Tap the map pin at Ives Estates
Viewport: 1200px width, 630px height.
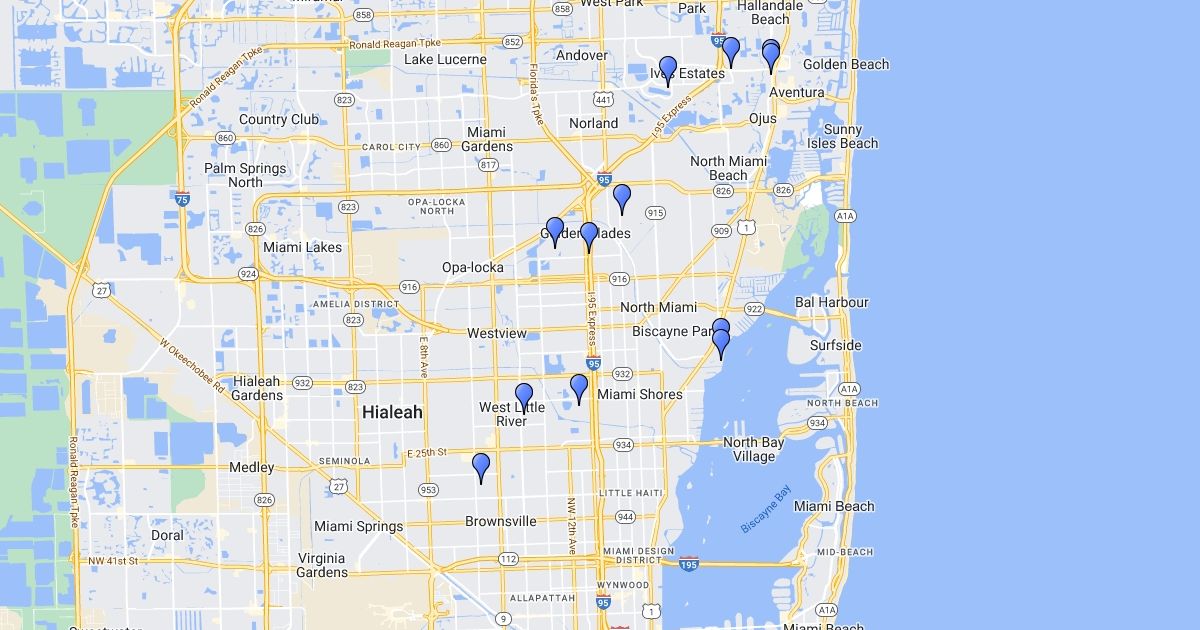pyautogui.click(x=668, y=69)
